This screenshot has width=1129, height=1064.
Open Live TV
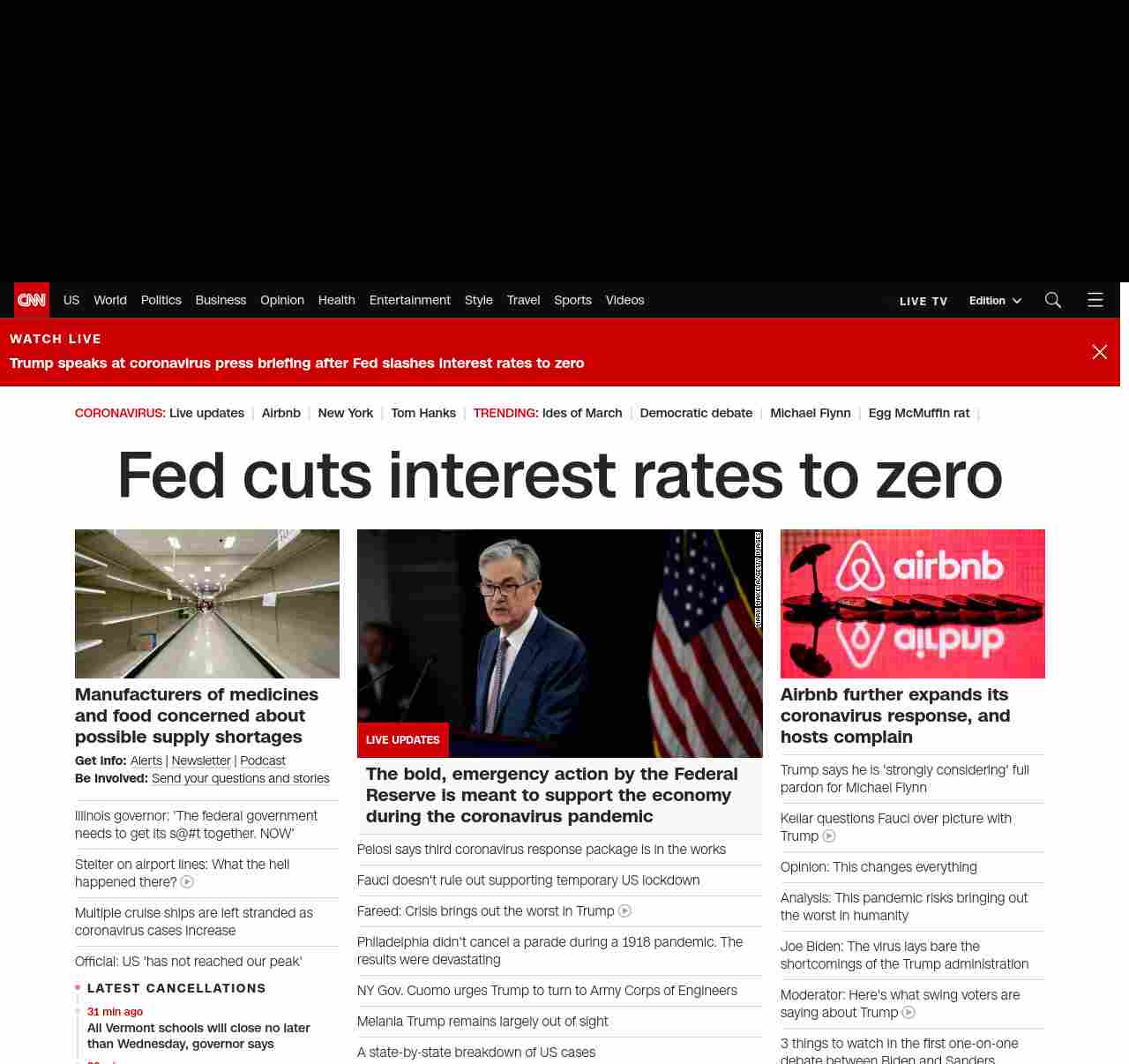923,301
